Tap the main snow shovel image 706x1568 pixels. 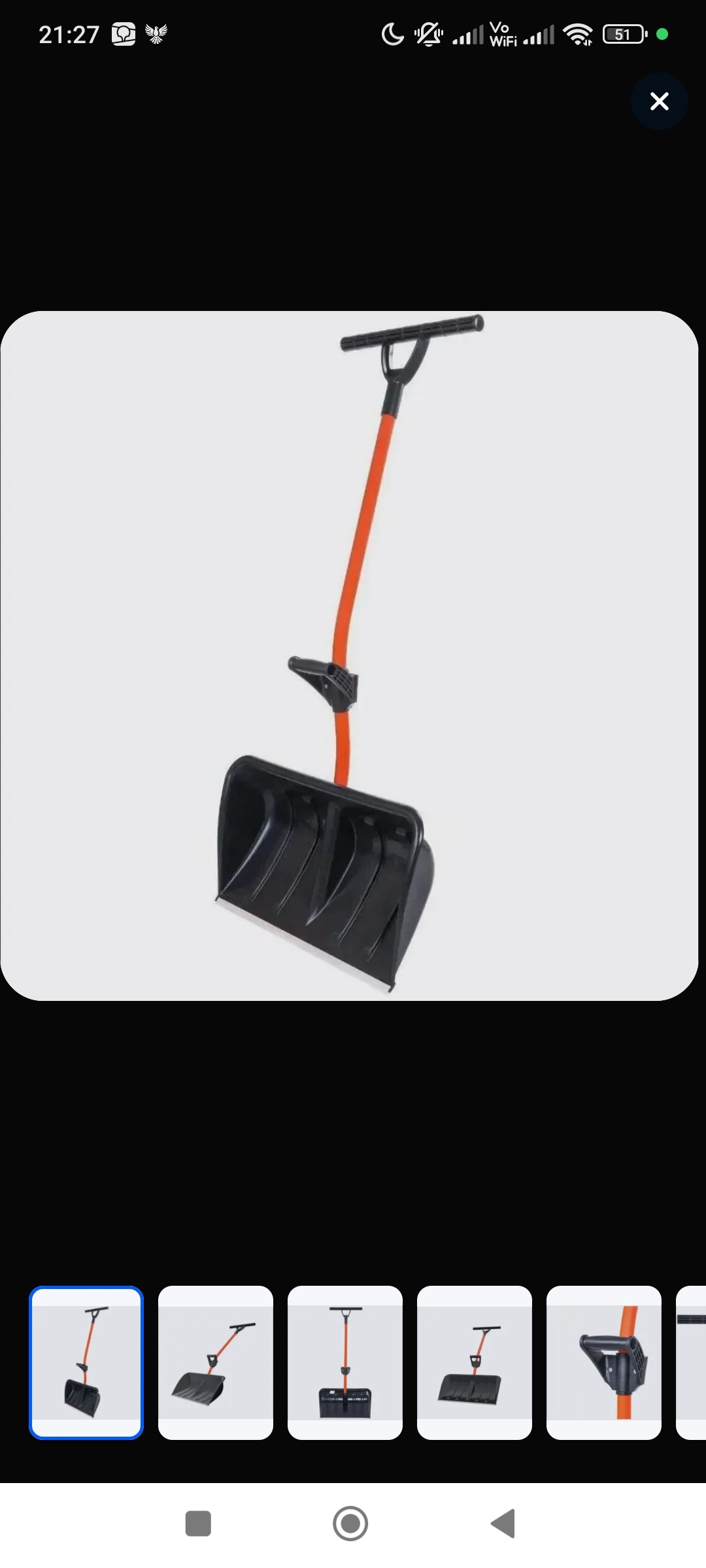pyautogui.click(x=349, y=655)
